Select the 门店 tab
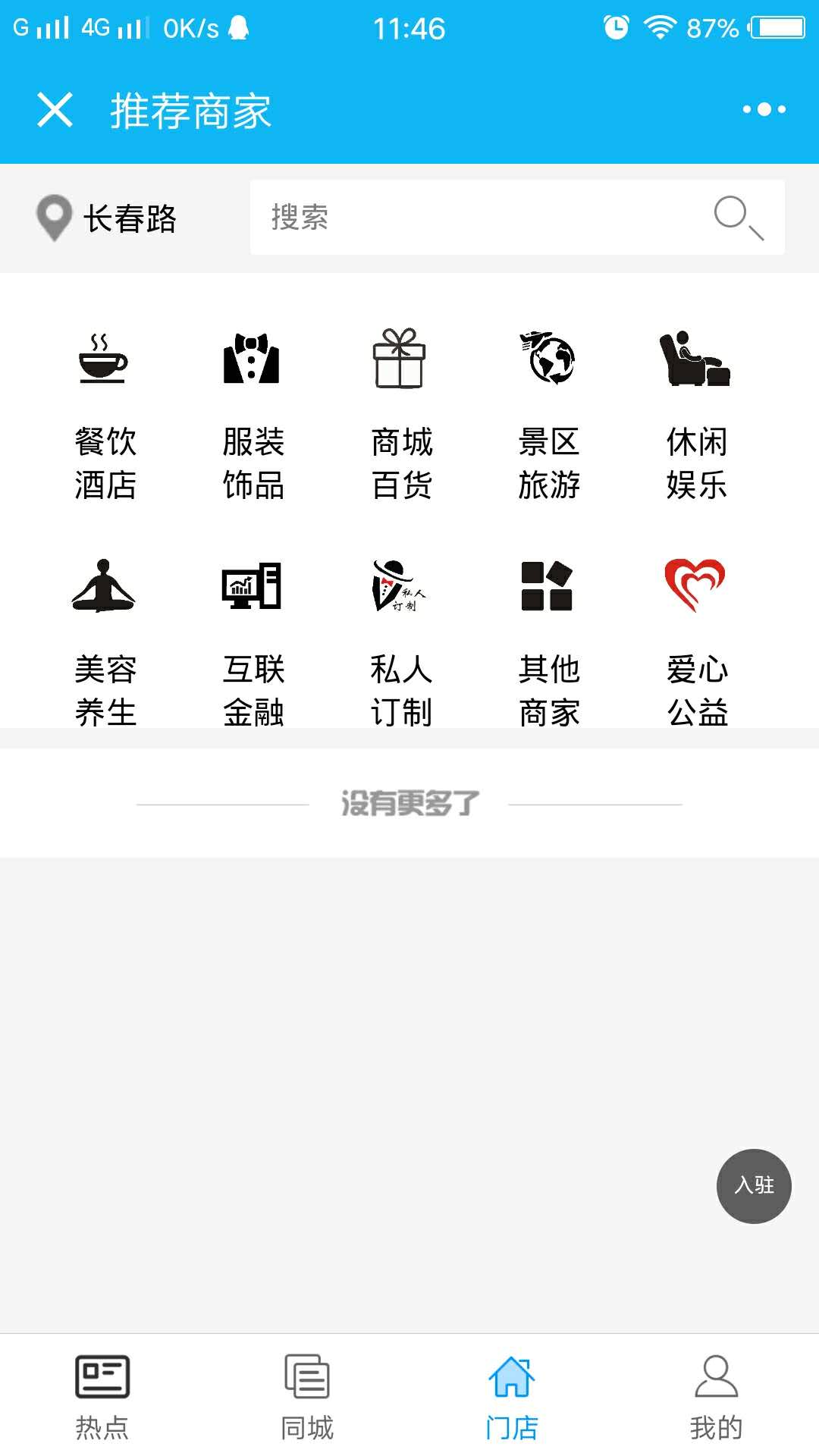819x1456 pixels. 512,1397
